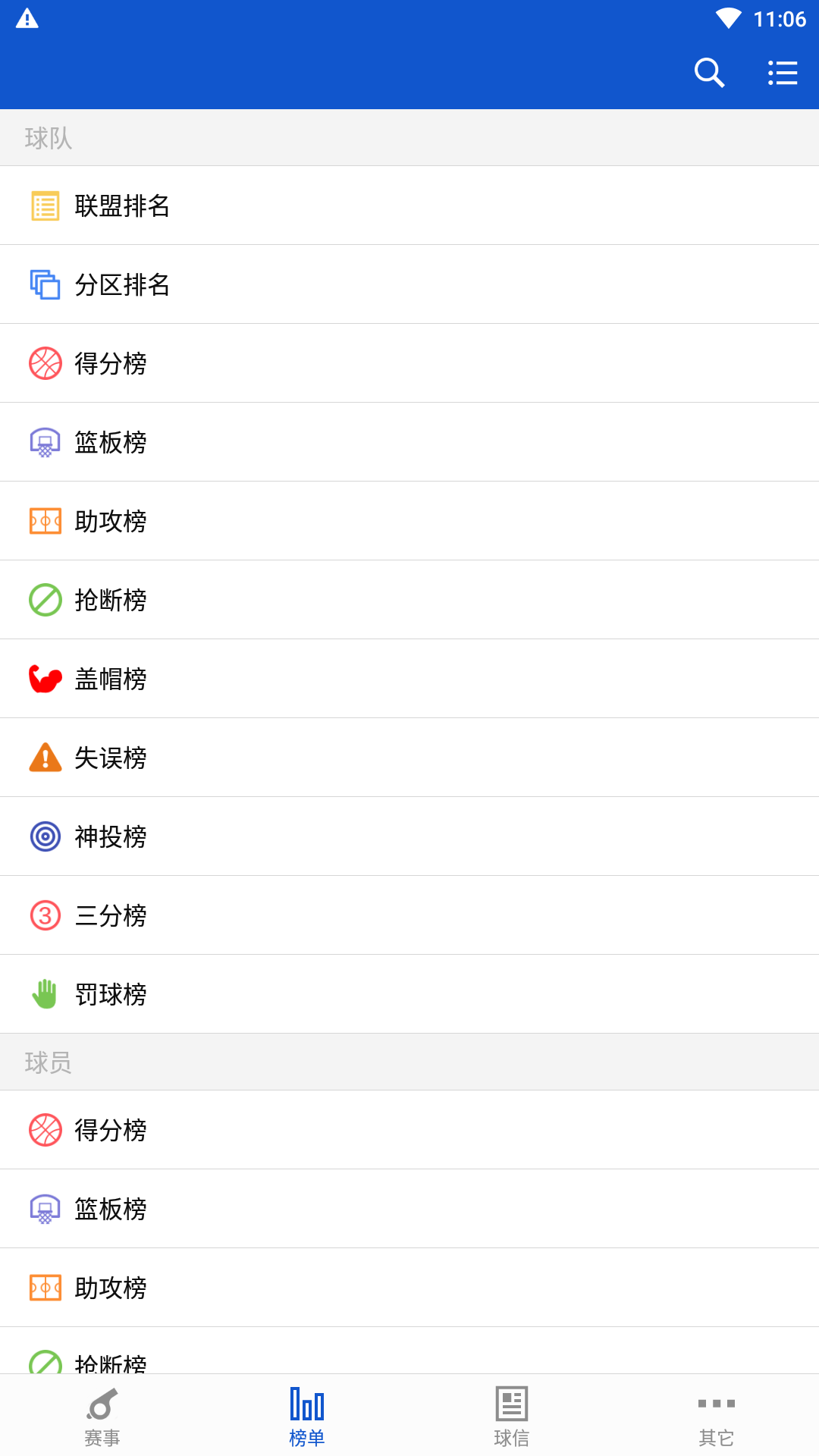Viewport: 819px width, 1456px height.
Task: Tap the 球员 section header
Action: point(48,1062)
